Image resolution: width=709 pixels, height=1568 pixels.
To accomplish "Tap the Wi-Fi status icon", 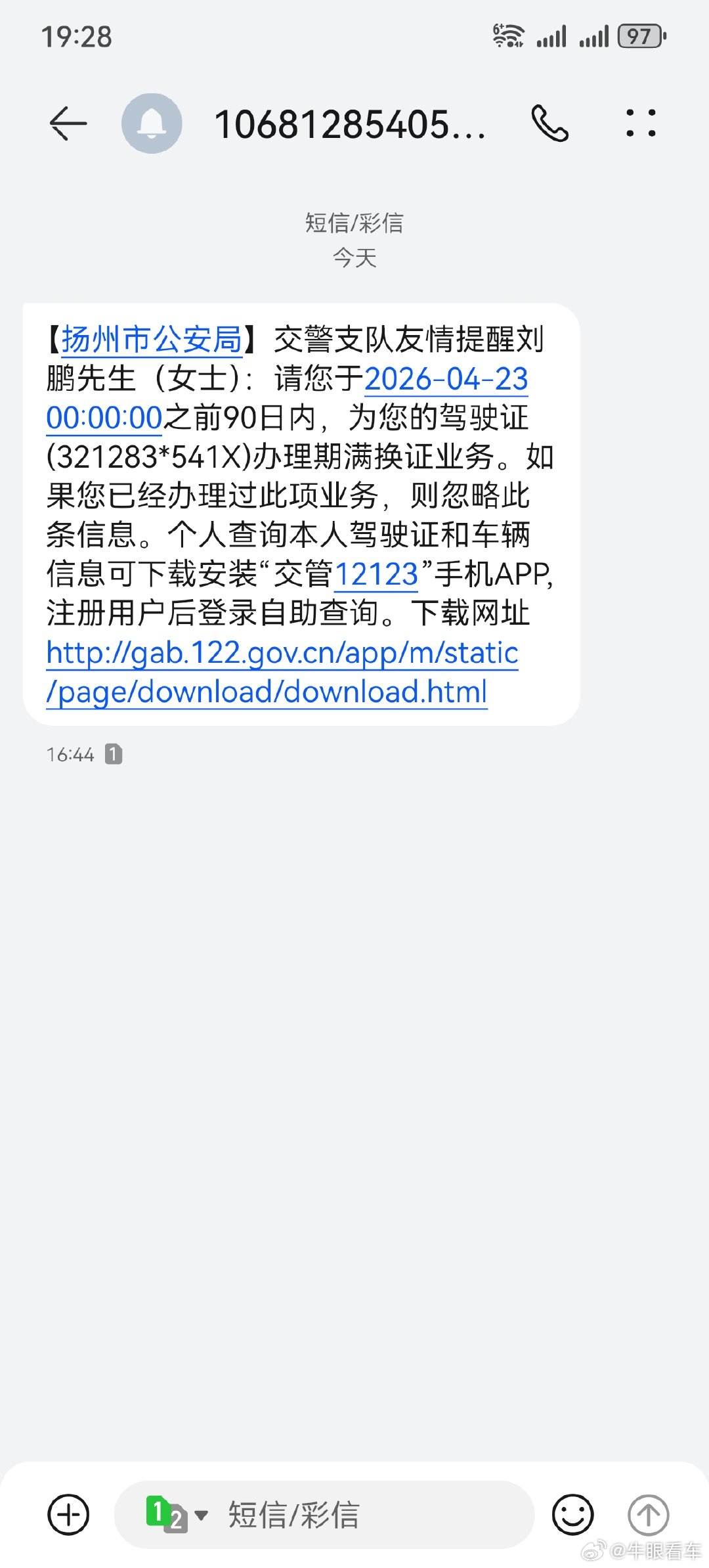I will (x=509, y=36).
